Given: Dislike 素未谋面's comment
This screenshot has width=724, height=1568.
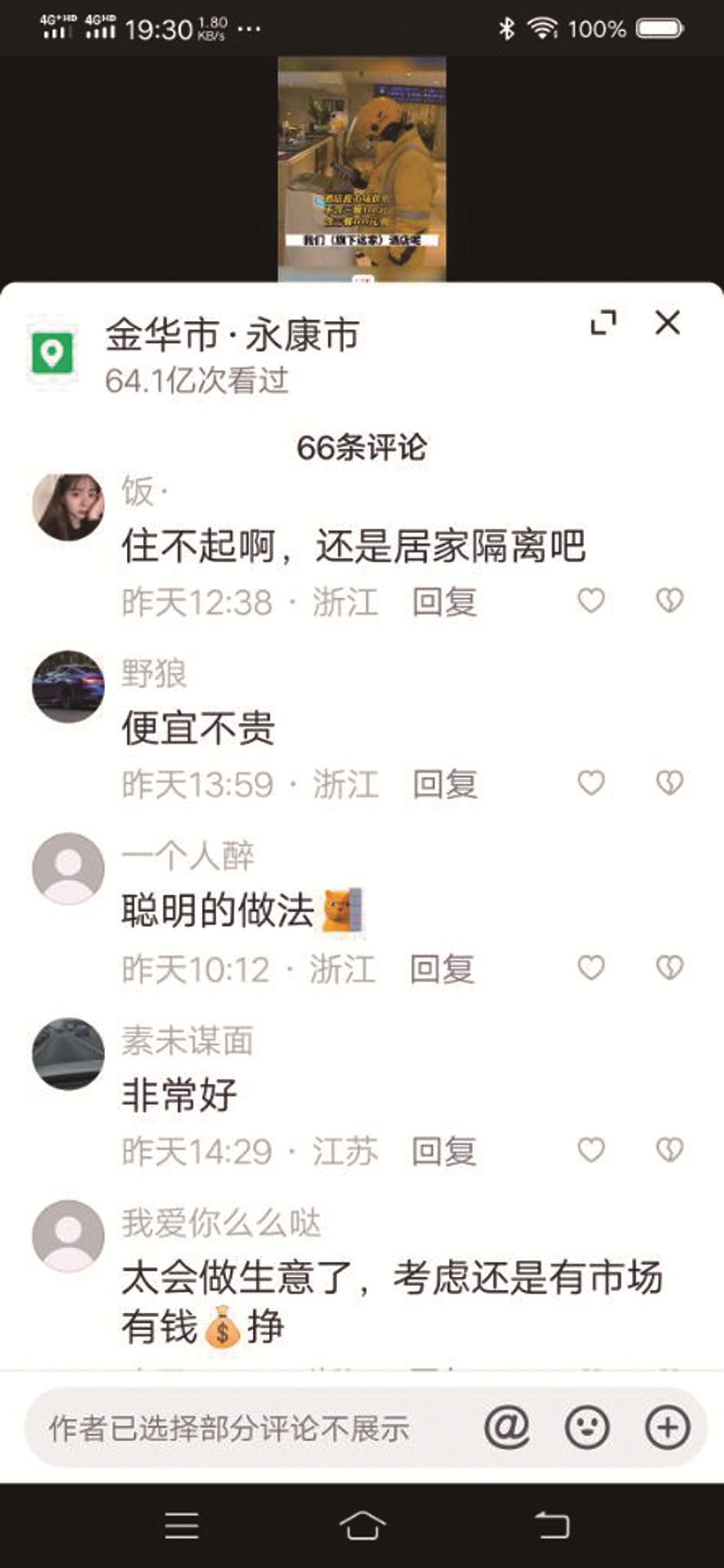Looking at the screenshot, I should tap(670, 1150).
